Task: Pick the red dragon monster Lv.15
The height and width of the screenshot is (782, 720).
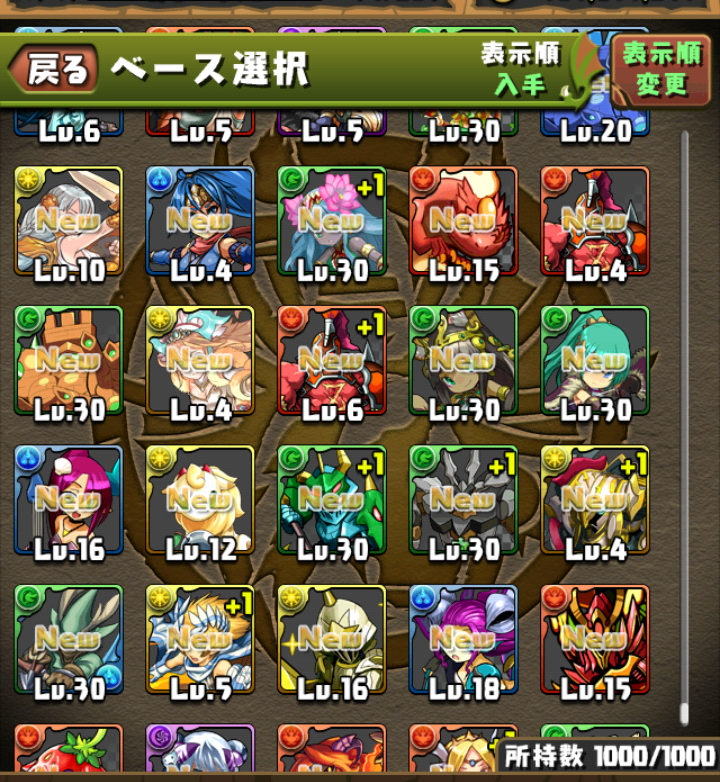Action: (463, 222)
